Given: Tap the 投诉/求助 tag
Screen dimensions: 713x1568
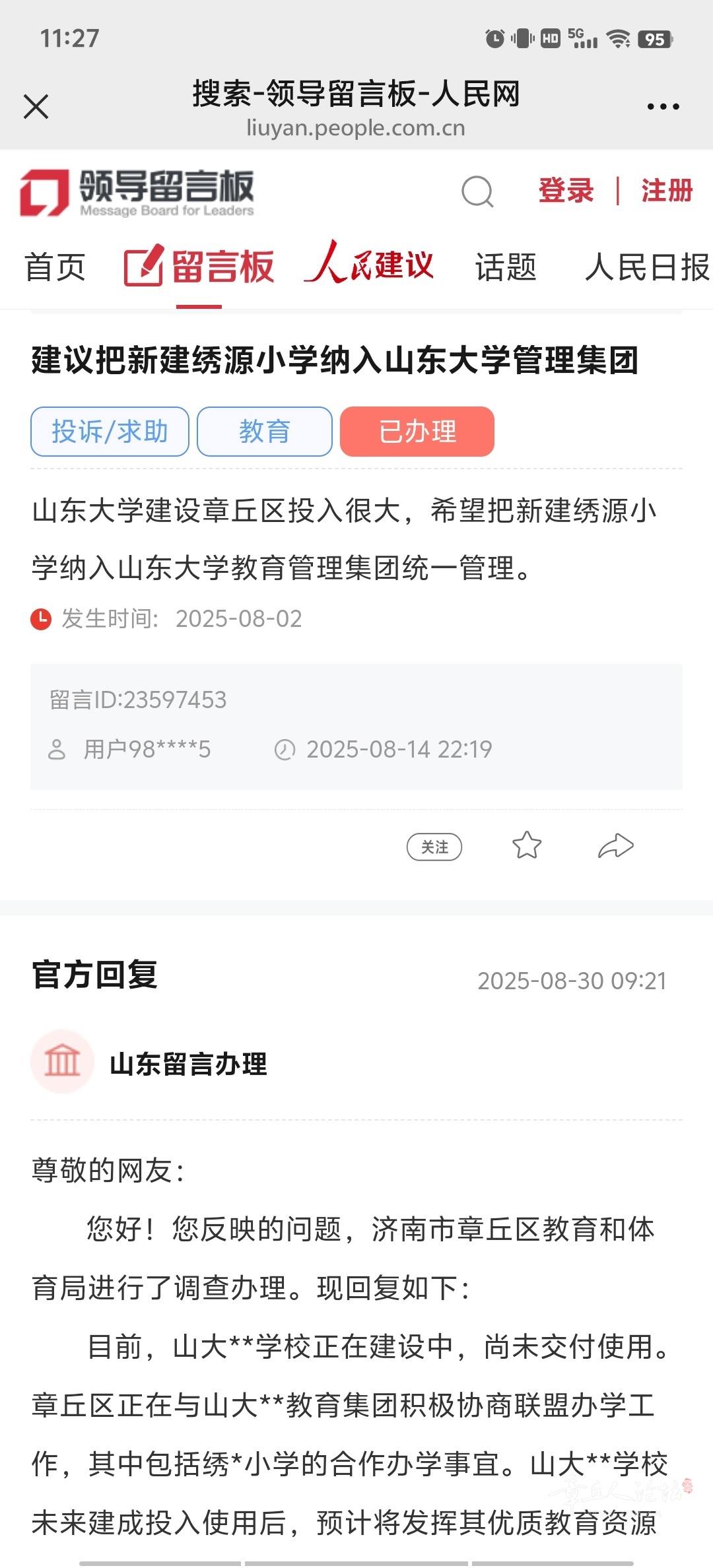Looking at the screenshot, I should [x=110, y=432].
